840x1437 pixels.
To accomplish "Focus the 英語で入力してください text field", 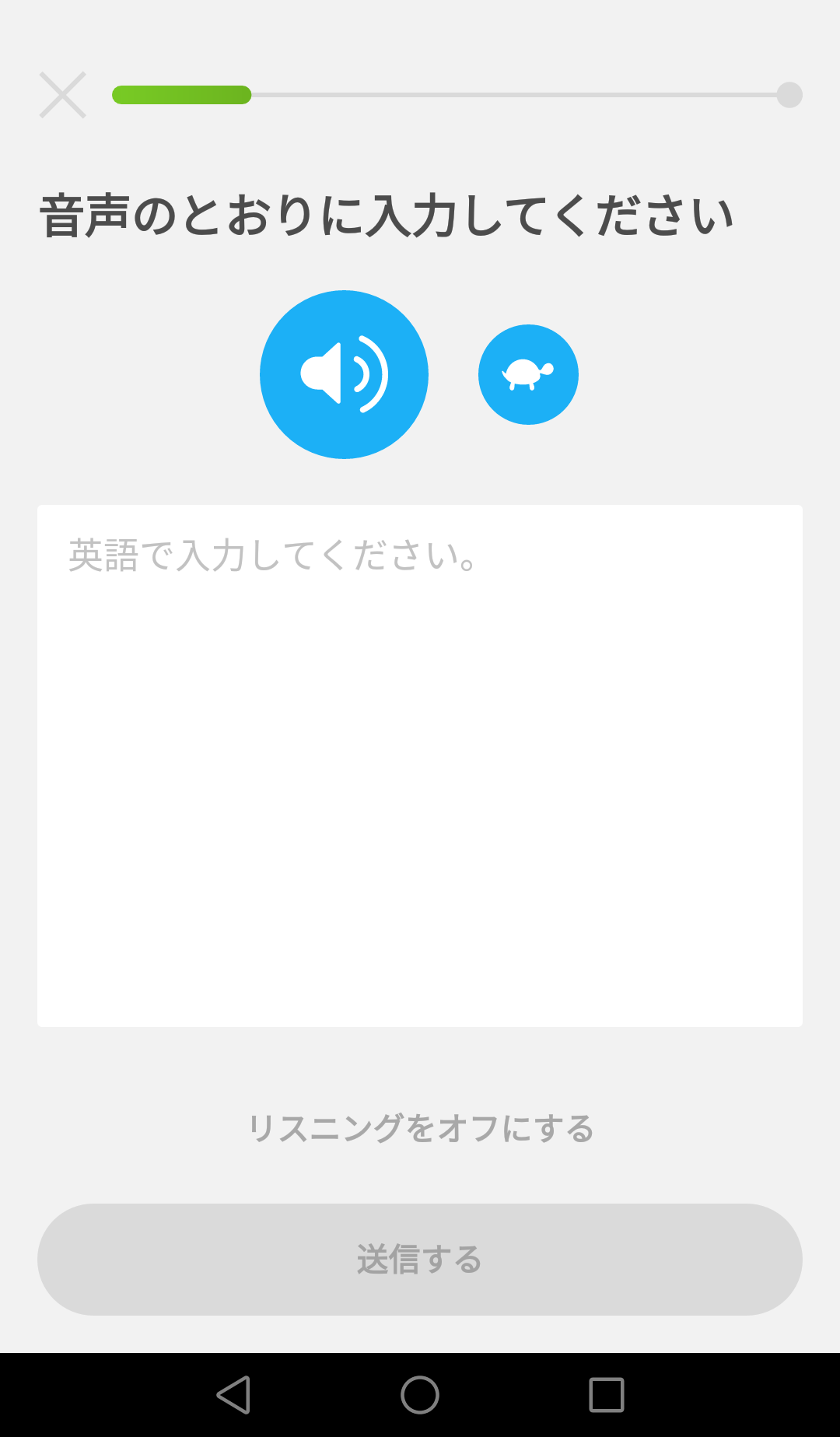I will 420,766.
